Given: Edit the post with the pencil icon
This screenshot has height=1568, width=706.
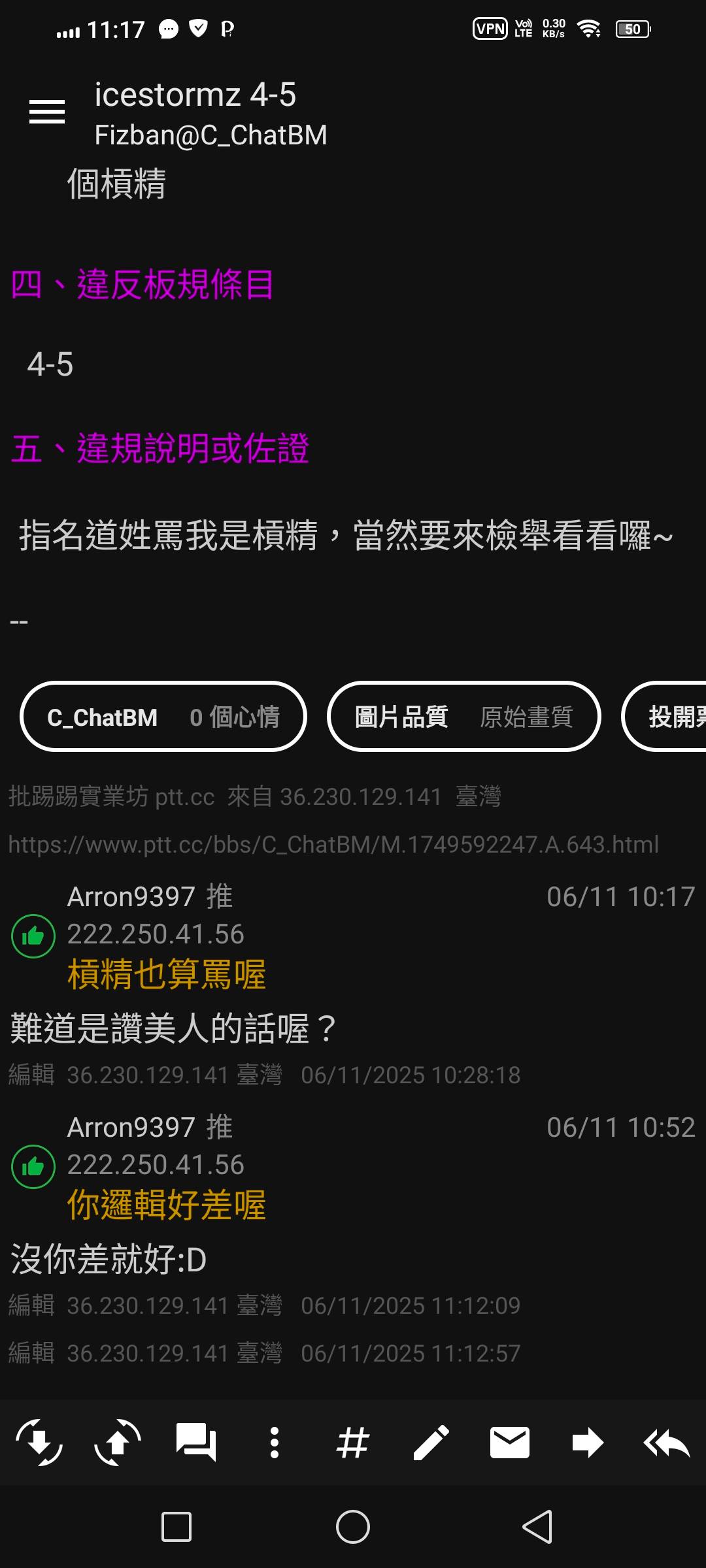Looking at the screenshot, I should coord(431,1443).
